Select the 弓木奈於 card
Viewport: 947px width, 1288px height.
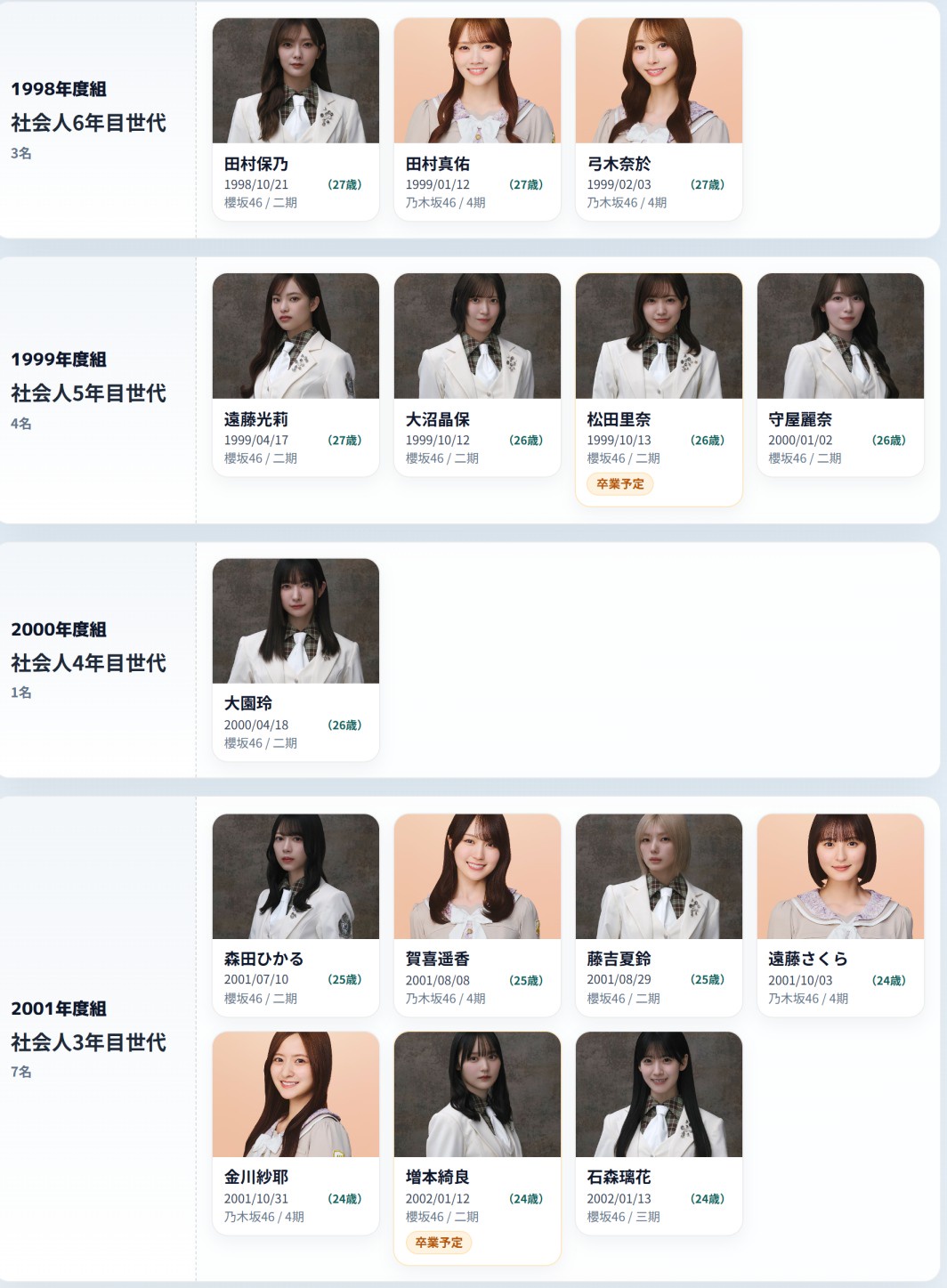(x=659, y=119)
